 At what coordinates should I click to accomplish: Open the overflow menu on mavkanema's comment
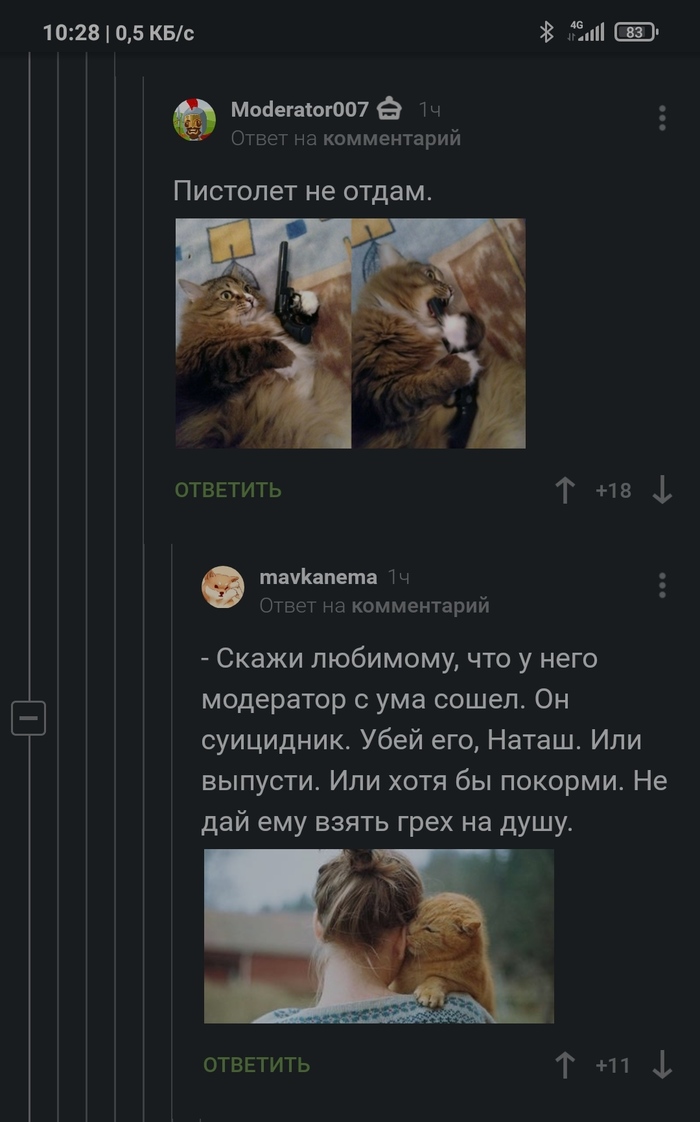point(662,585)
